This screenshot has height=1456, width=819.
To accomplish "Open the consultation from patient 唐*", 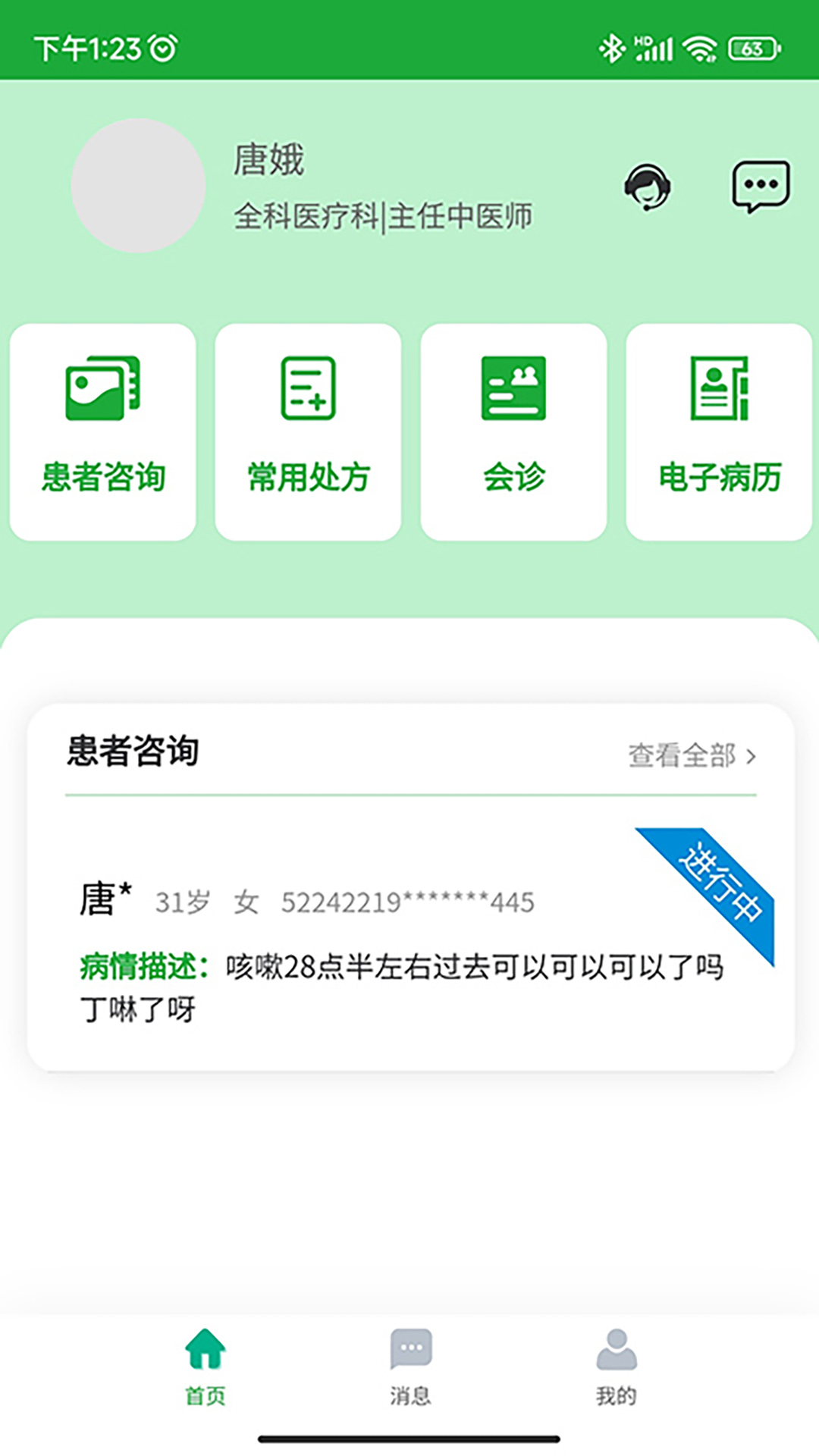I will (410, 948).
